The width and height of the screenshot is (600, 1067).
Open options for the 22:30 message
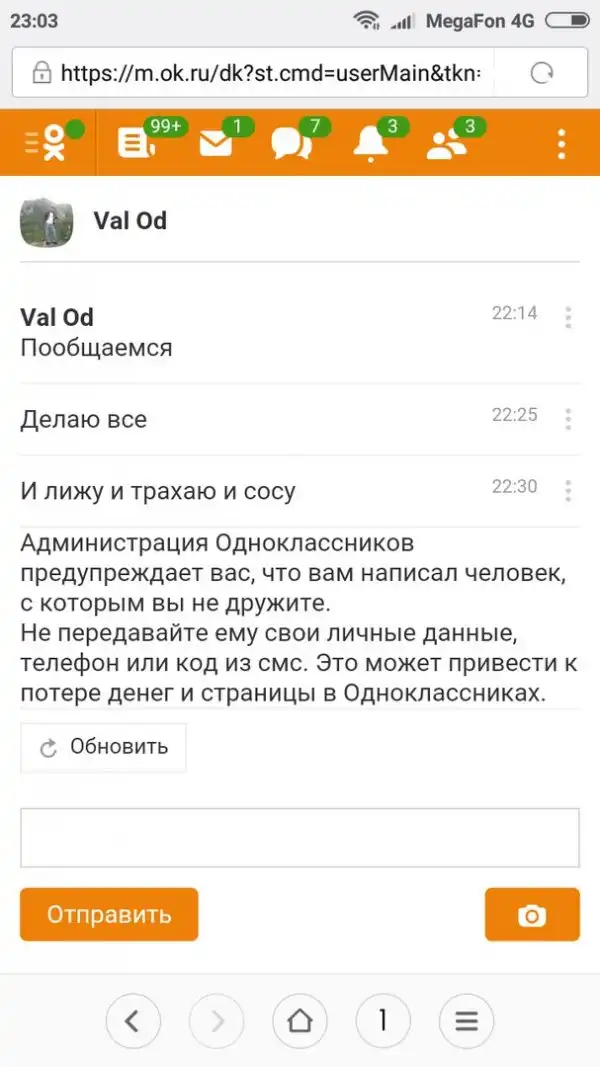pos(568,491)
